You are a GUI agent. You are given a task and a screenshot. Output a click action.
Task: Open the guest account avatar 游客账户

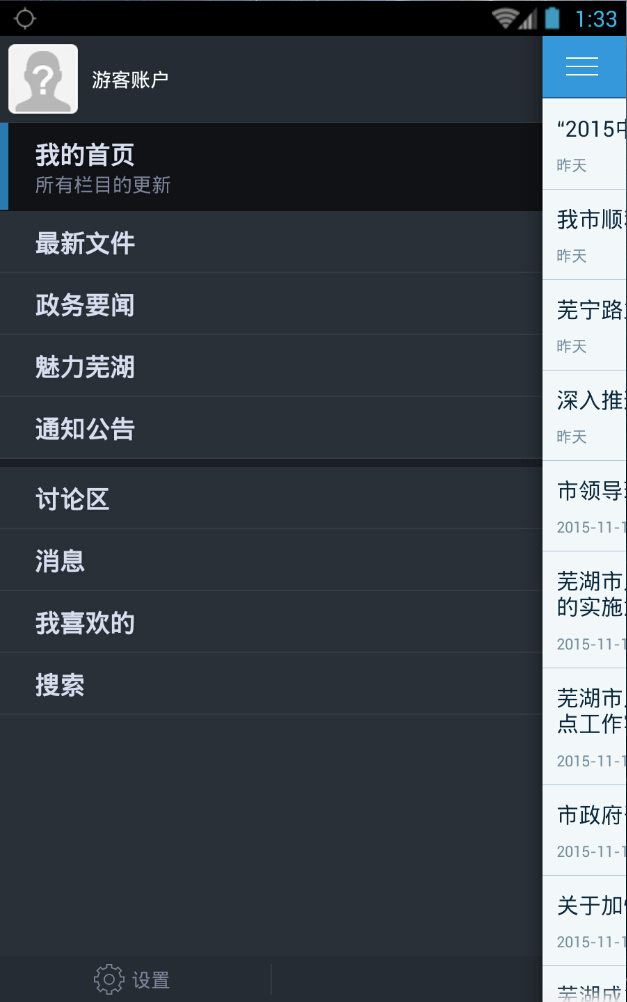click(x=43, y=79)
